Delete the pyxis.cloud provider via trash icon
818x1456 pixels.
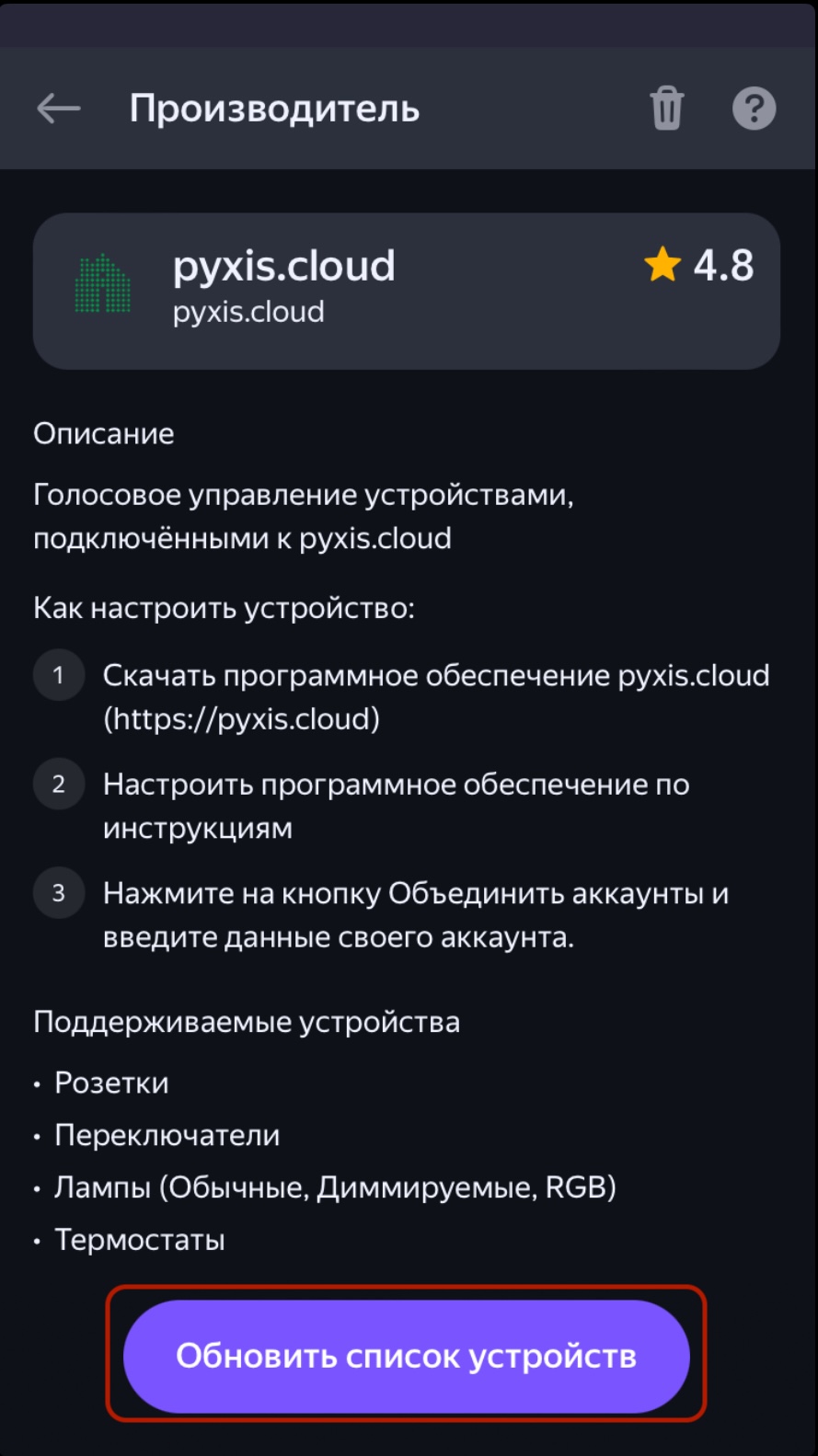pyautogui.click(x=666, y=109)
